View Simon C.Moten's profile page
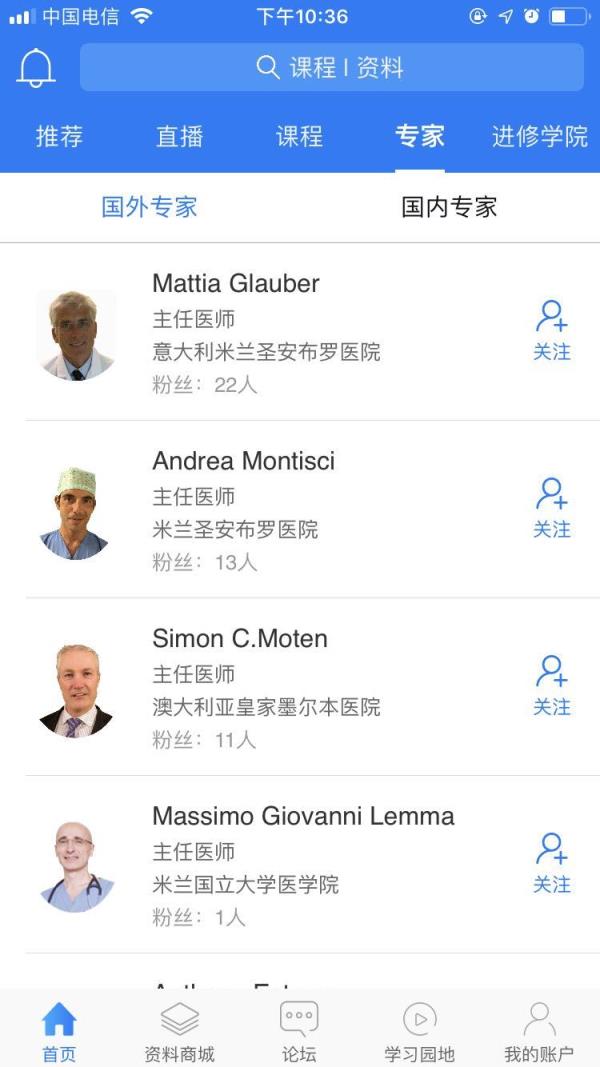Image resolution: width=600 pixels, height=1067 pixels. 240,639
